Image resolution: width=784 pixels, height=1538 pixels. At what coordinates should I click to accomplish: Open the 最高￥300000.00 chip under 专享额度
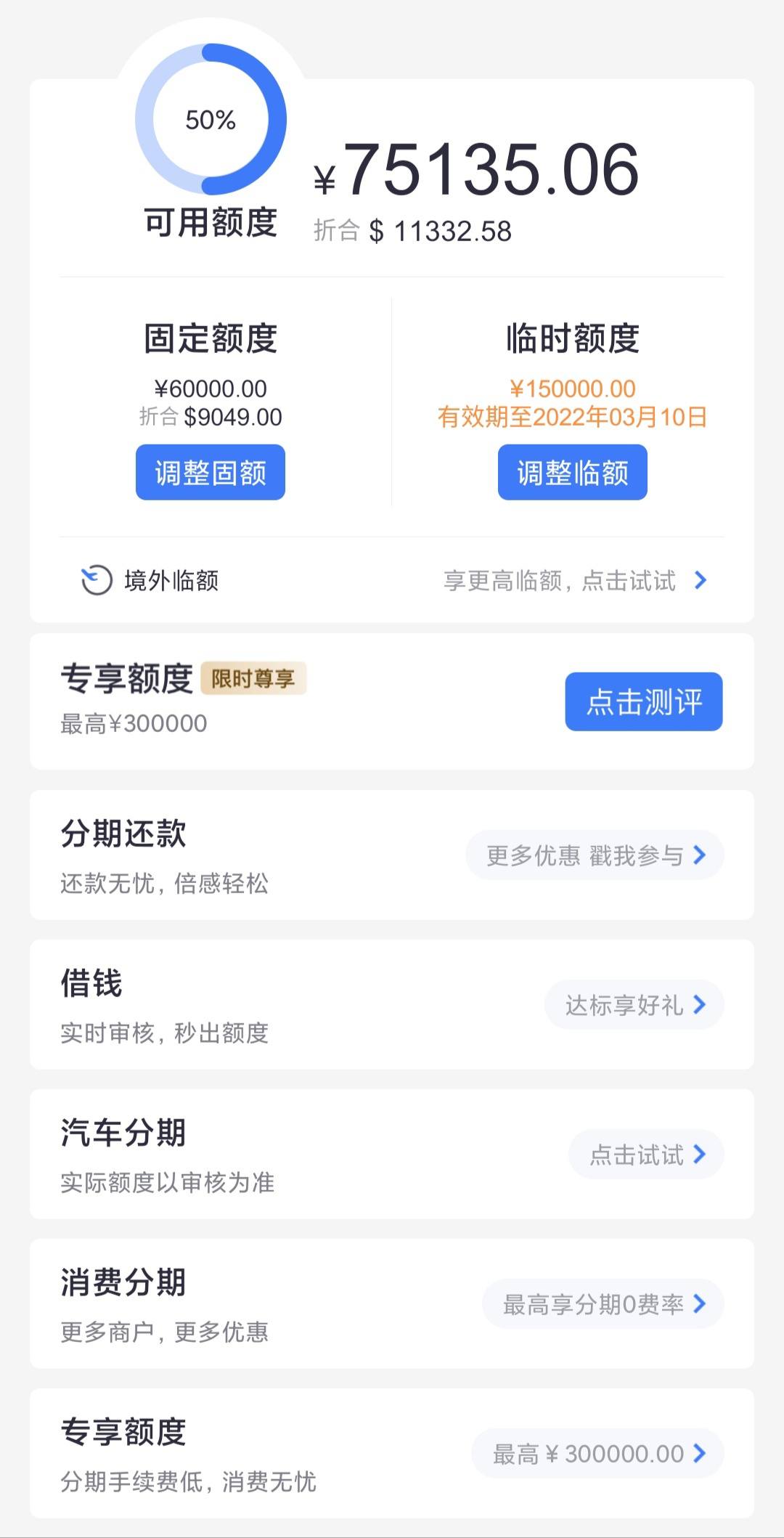[598, 1454]
